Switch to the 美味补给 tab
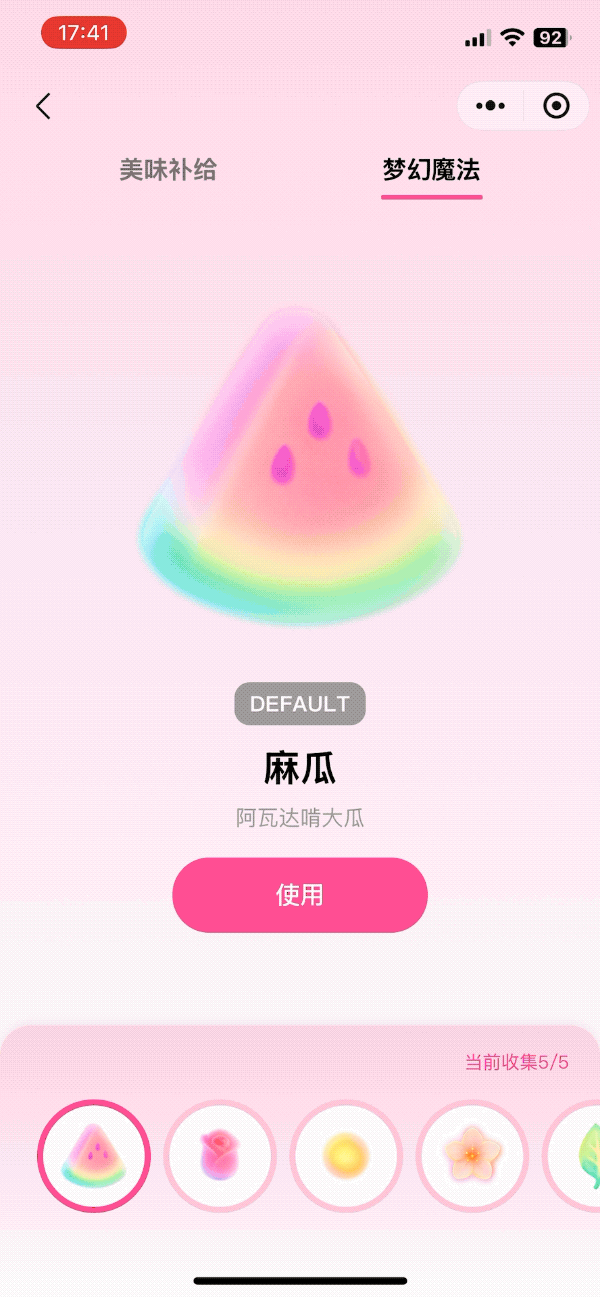 click(x=168, y=169)
